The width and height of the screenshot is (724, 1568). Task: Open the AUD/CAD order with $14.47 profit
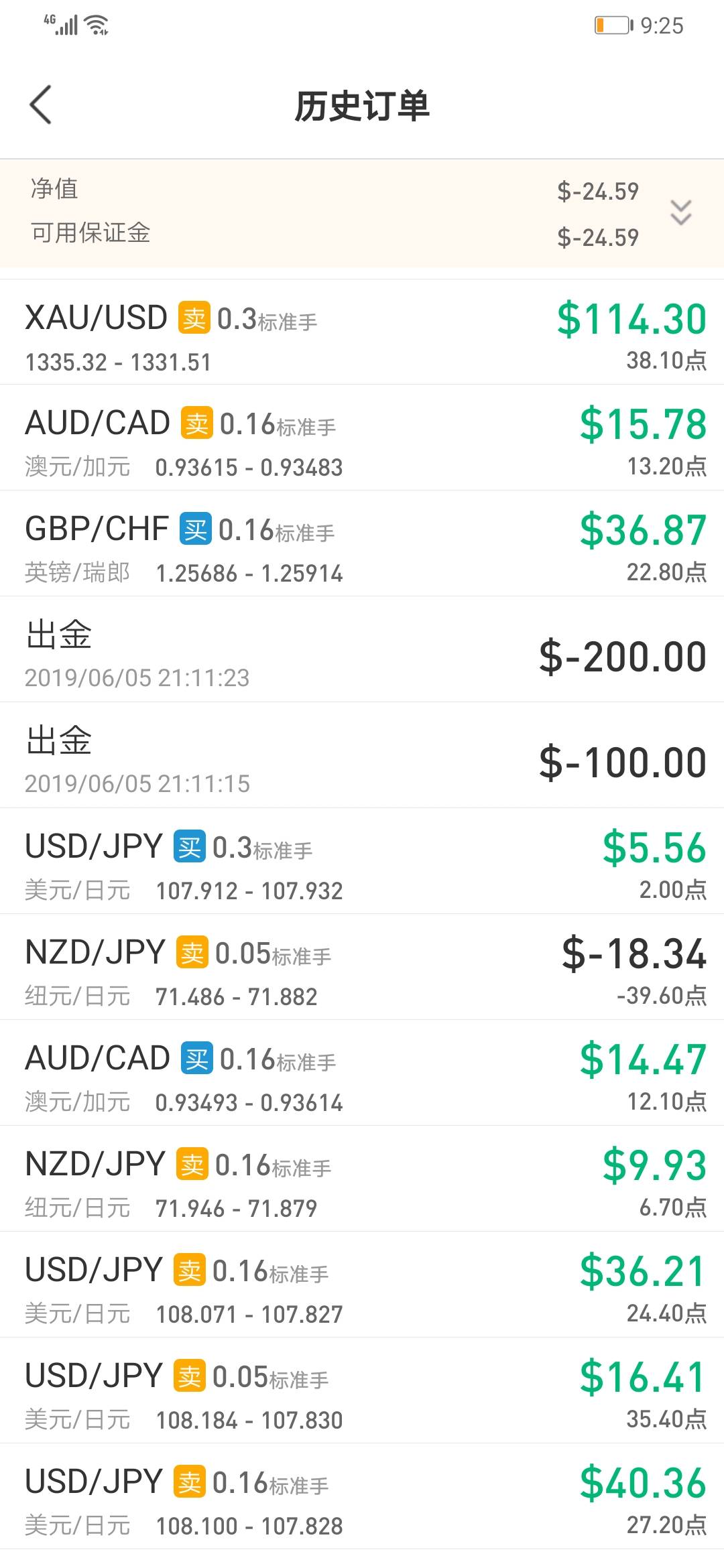click(362, 1073)
